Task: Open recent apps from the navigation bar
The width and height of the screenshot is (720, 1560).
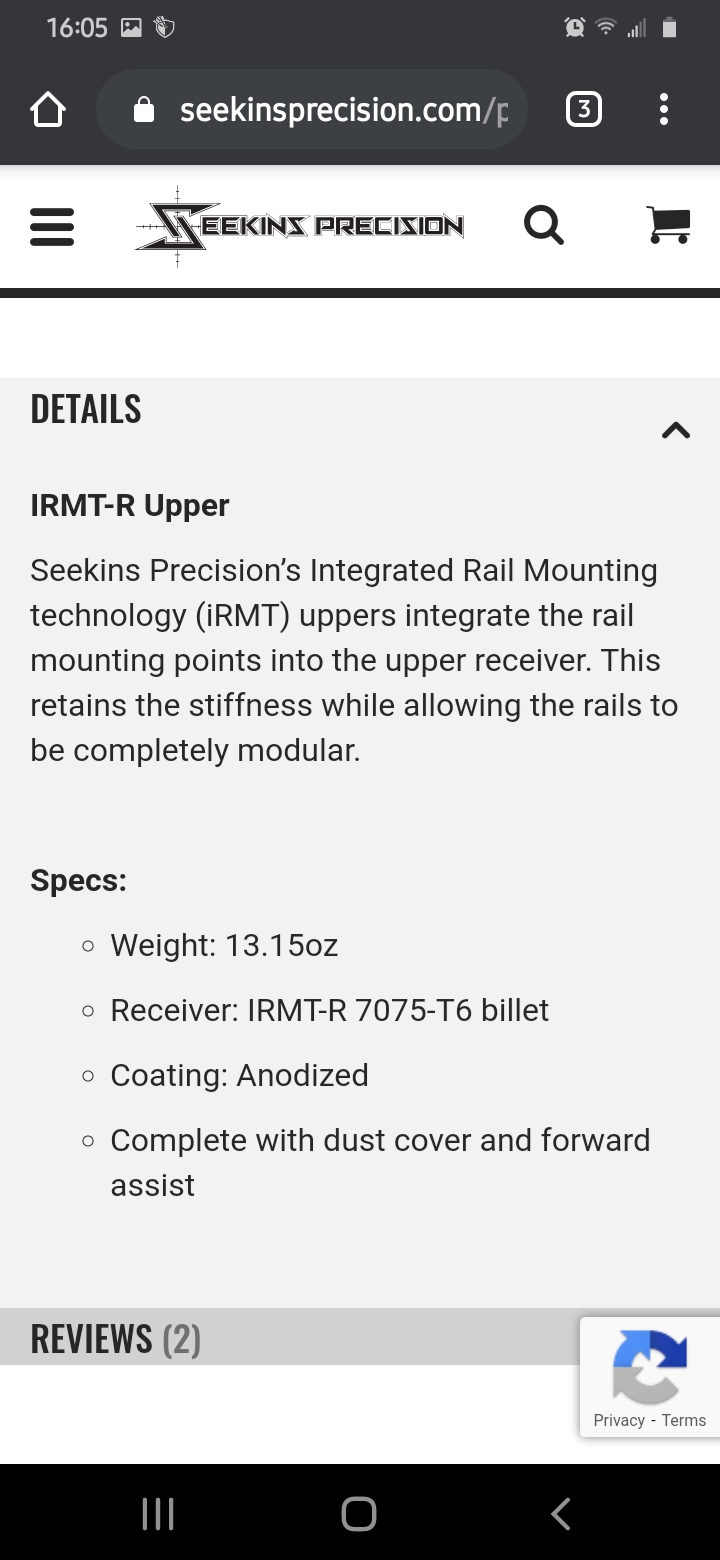Action: click(158, 1513)
